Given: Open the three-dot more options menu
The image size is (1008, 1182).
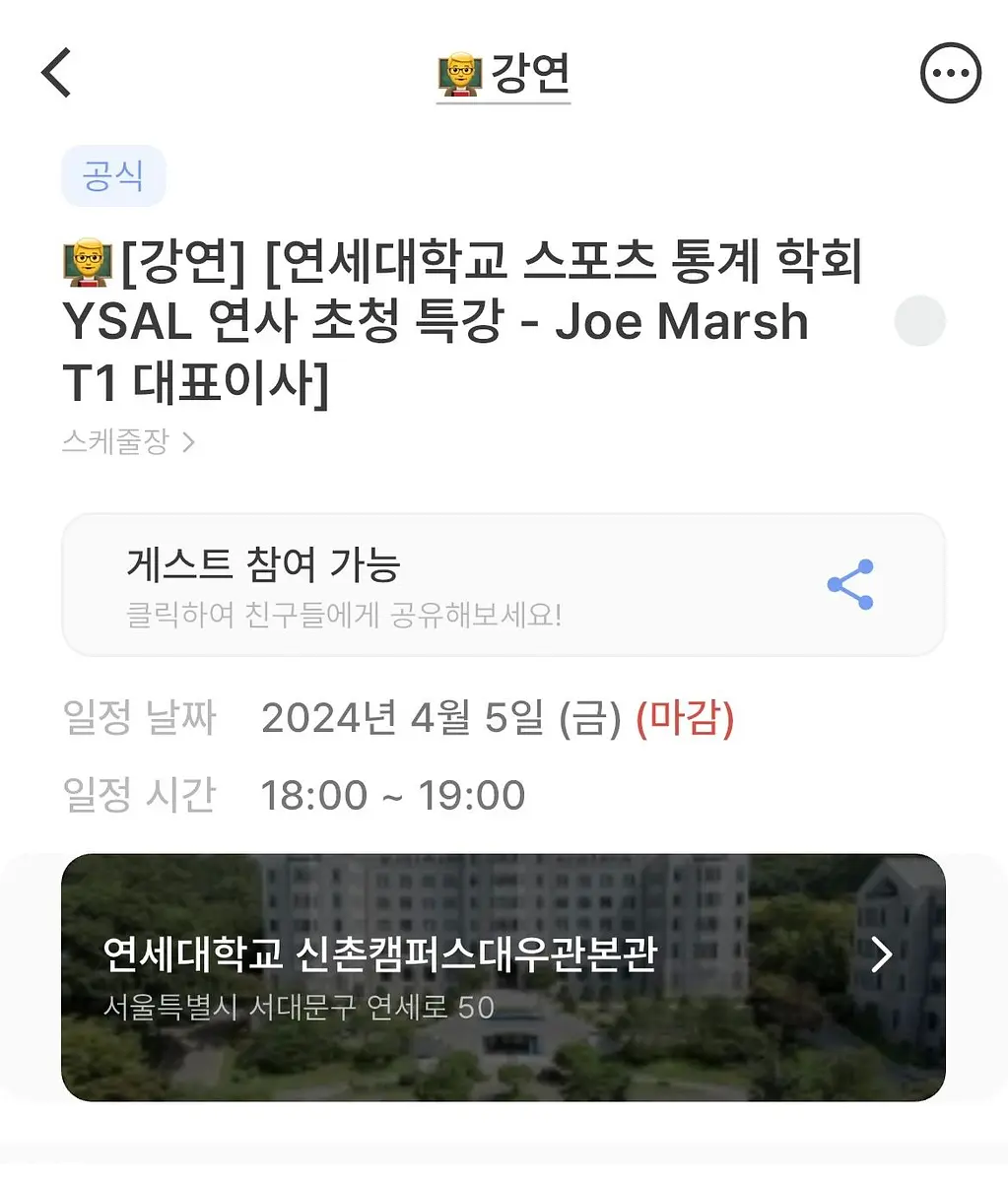Looking at the screenshot, I should [950, 73].
